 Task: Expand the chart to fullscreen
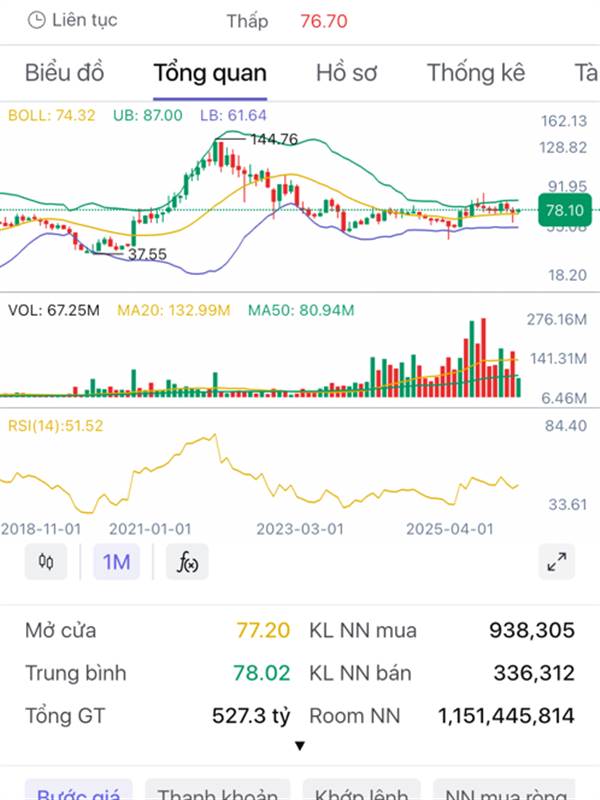point(557,562)
